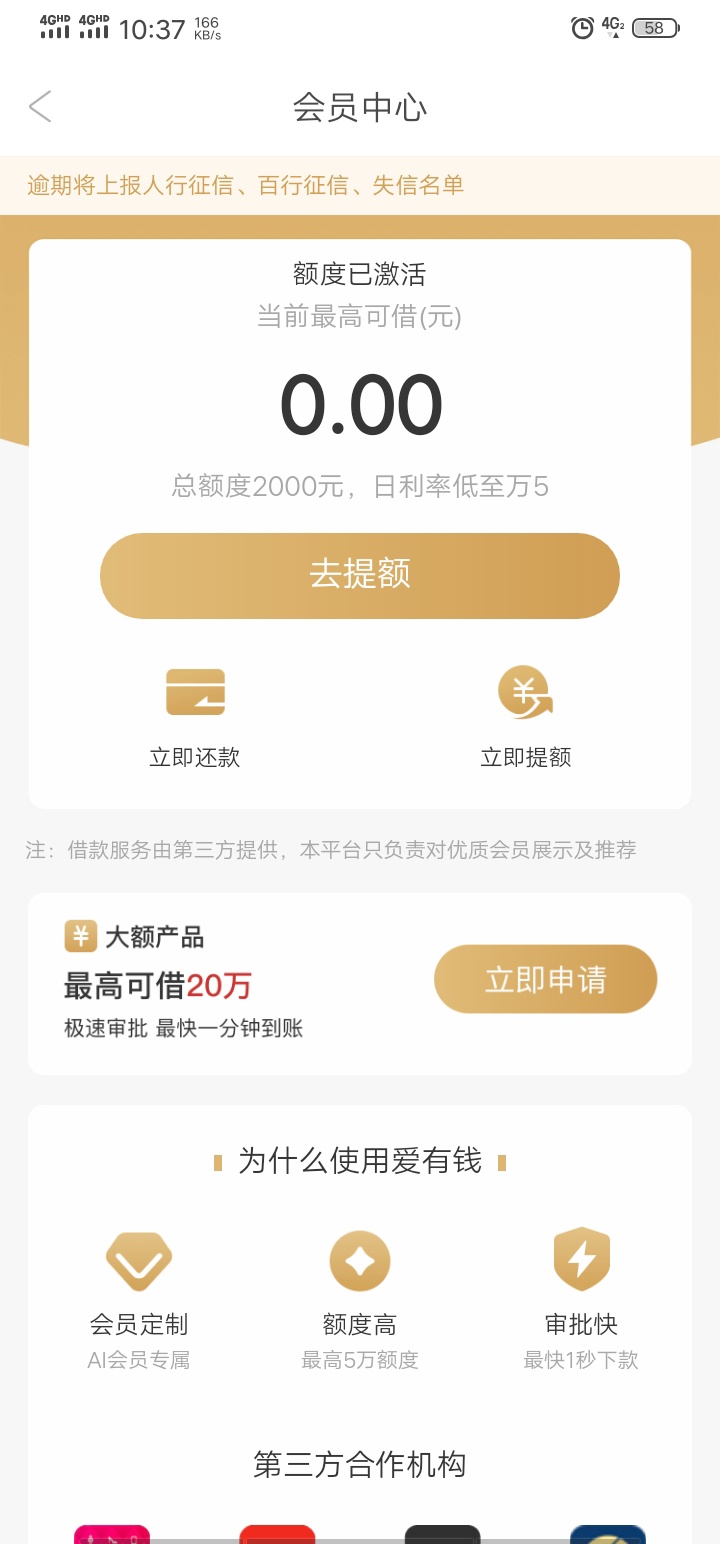Tap 立即申请 for 大额产品
Screen dimensions: 720x1544
point(545,979)
